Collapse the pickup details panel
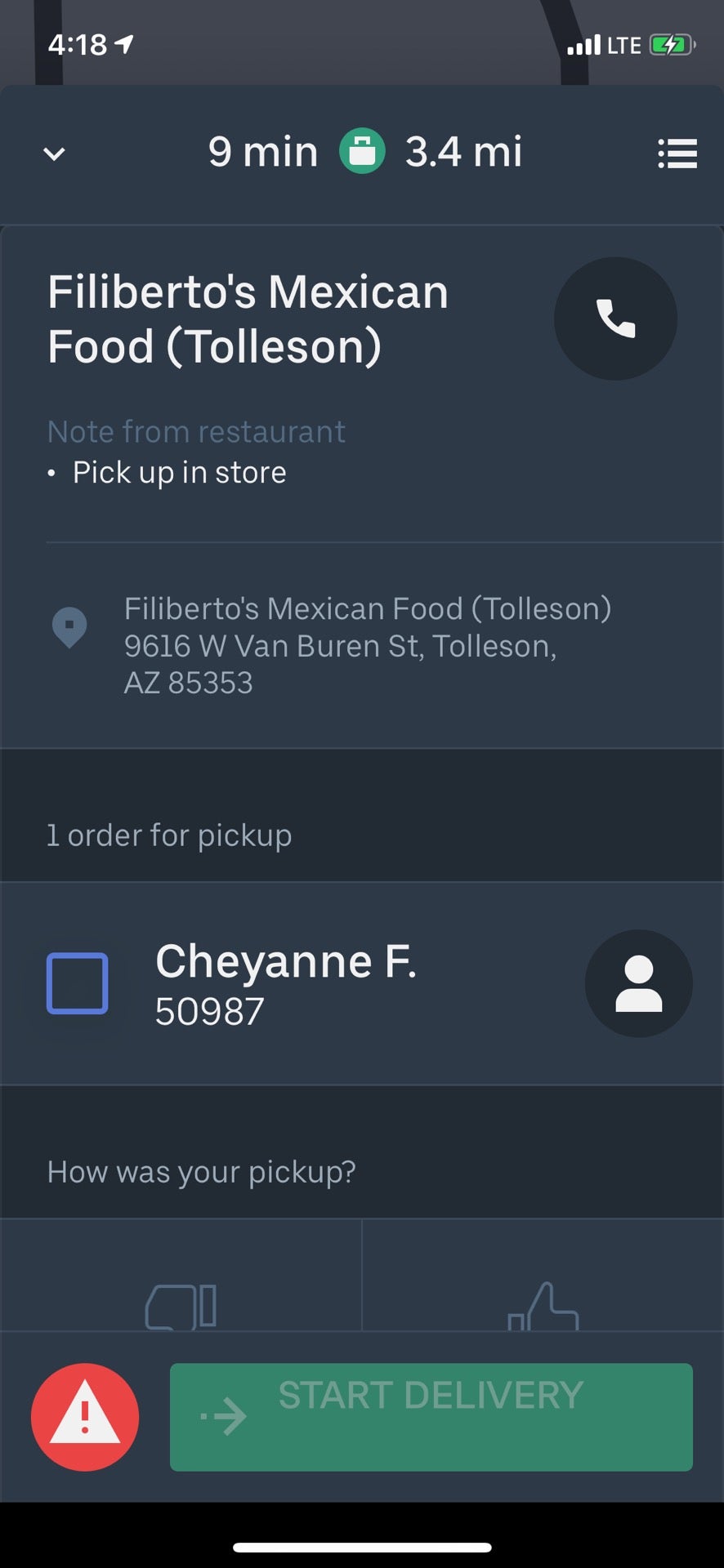724x1568 pixels. pos(54,154)
